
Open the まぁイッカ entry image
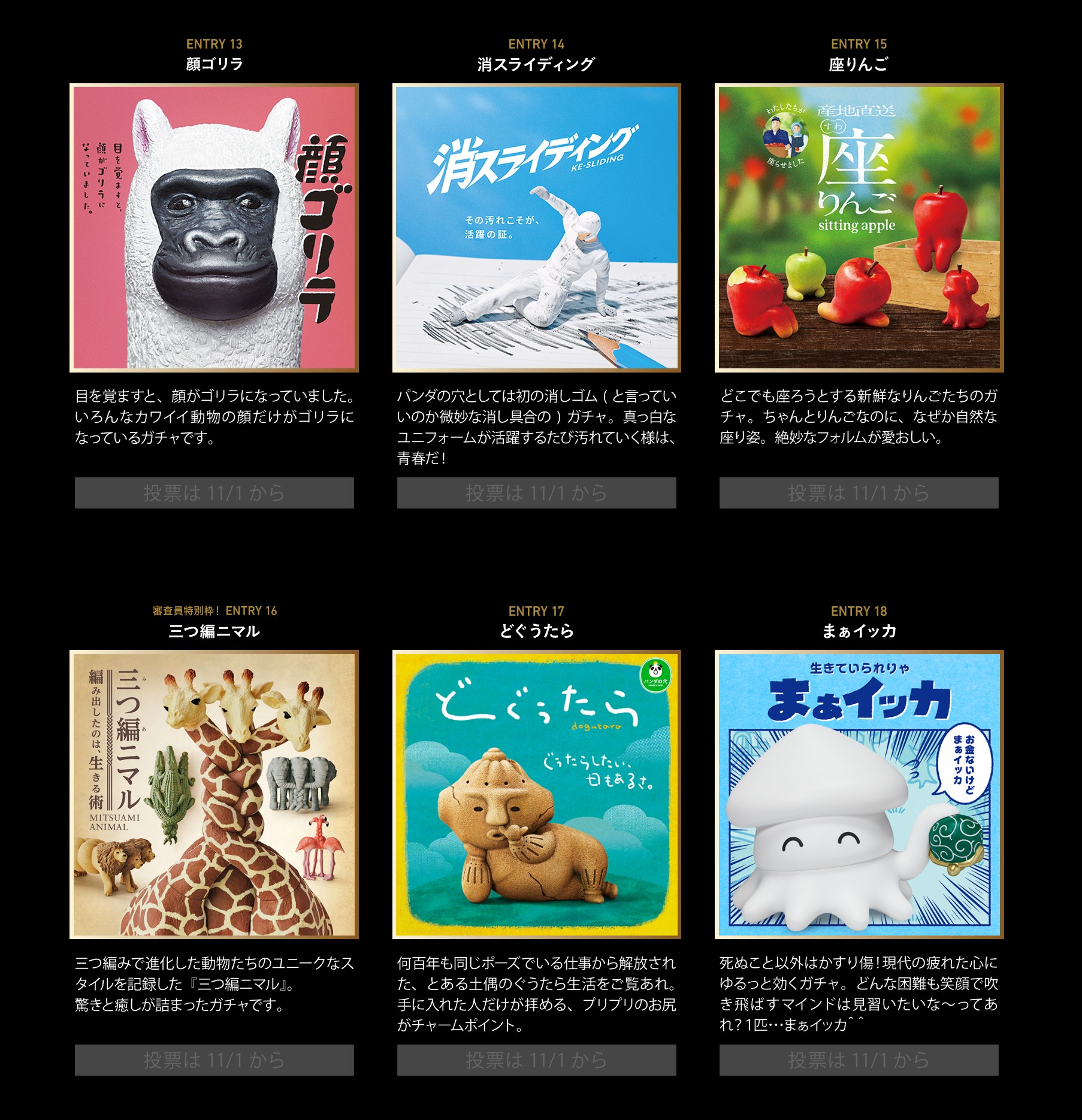(859, 794)
